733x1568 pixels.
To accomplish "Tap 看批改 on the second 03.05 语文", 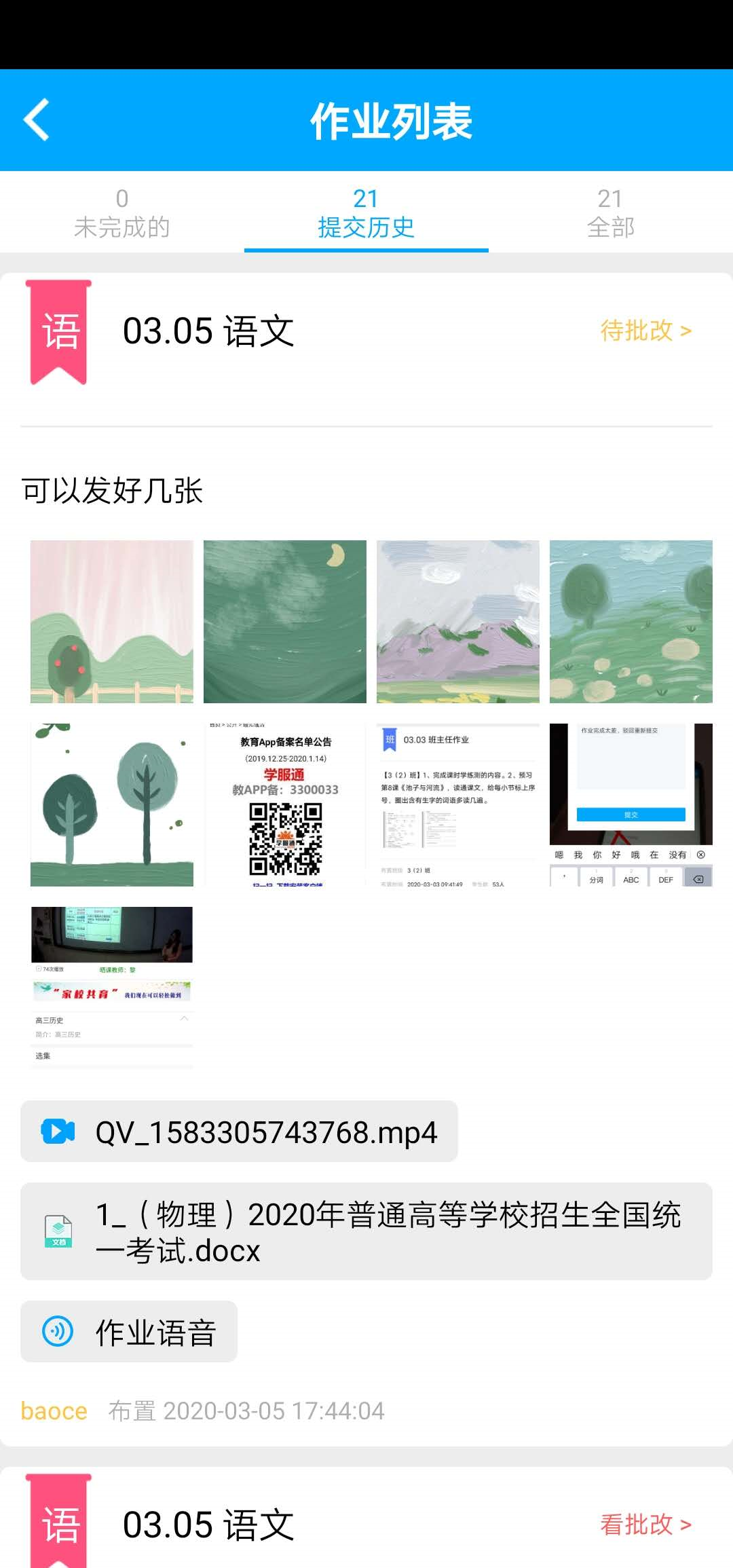I will [645, 1525].
